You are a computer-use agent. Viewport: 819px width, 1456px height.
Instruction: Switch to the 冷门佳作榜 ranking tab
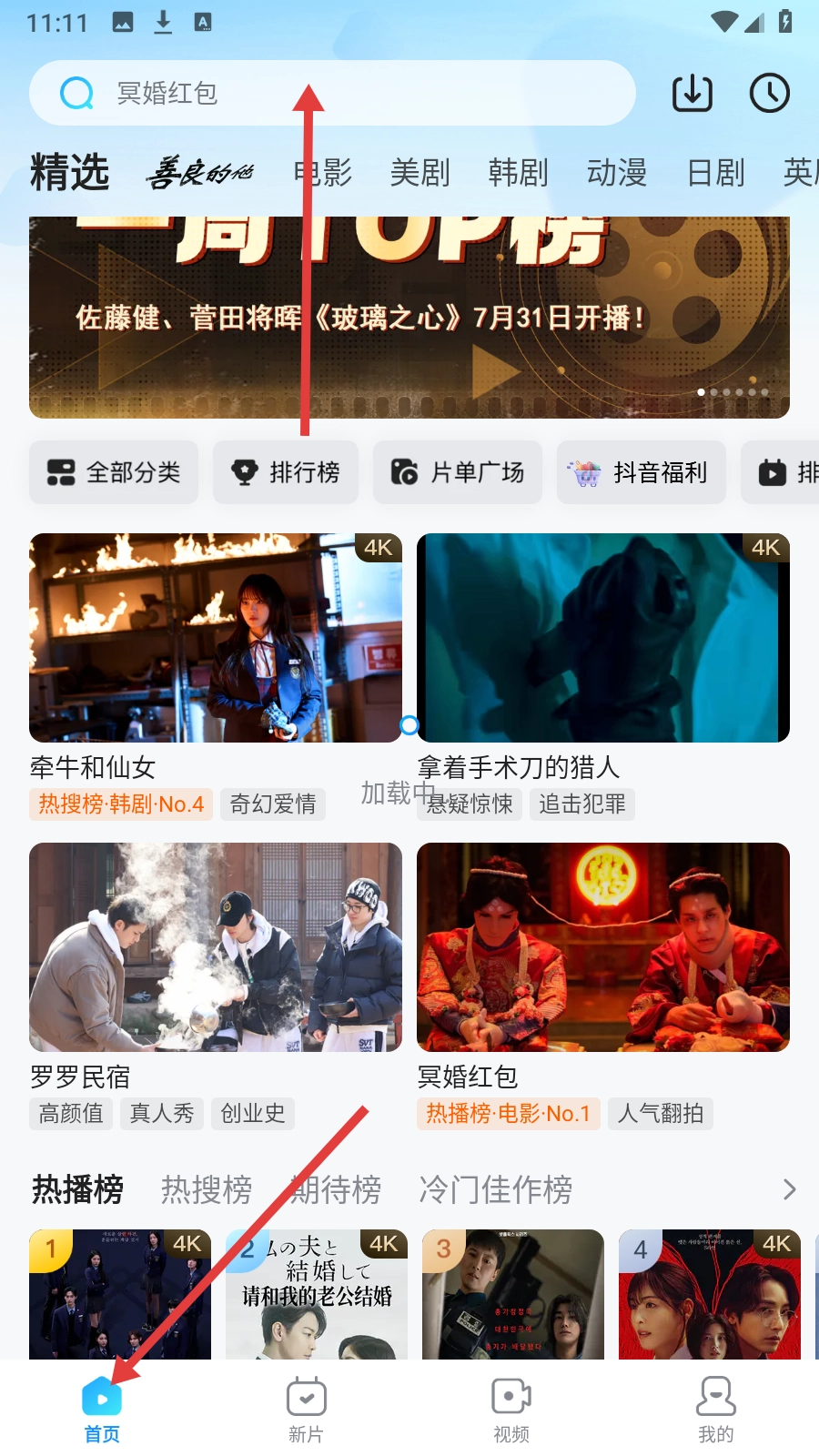pos(496,1189)
